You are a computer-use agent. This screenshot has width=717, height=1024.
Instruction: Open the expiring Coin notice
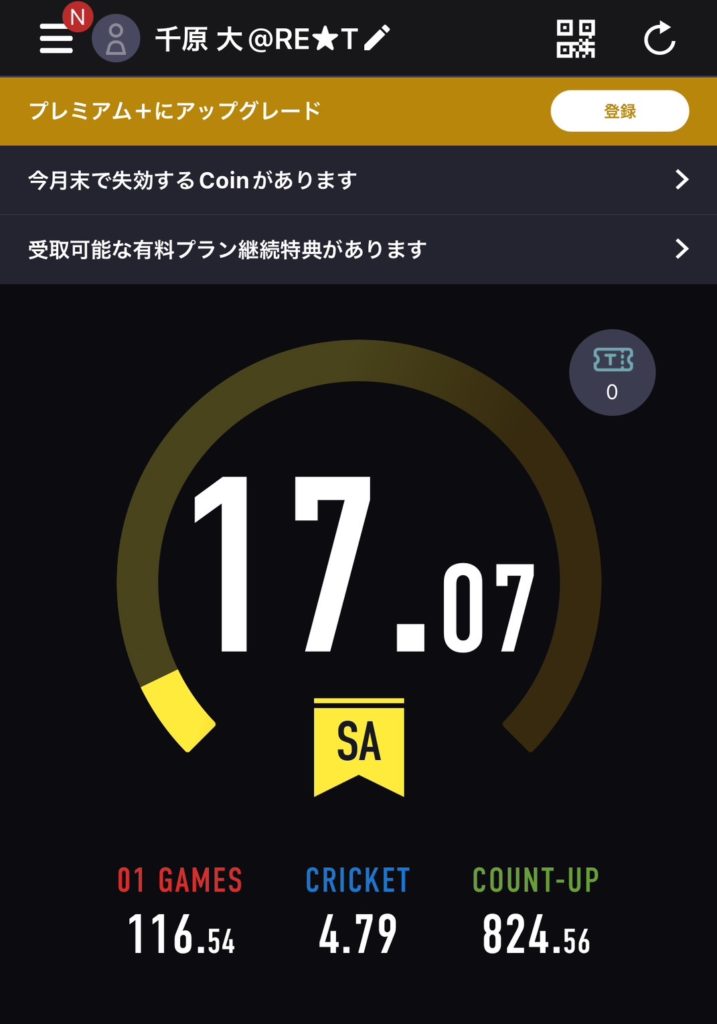358,180
